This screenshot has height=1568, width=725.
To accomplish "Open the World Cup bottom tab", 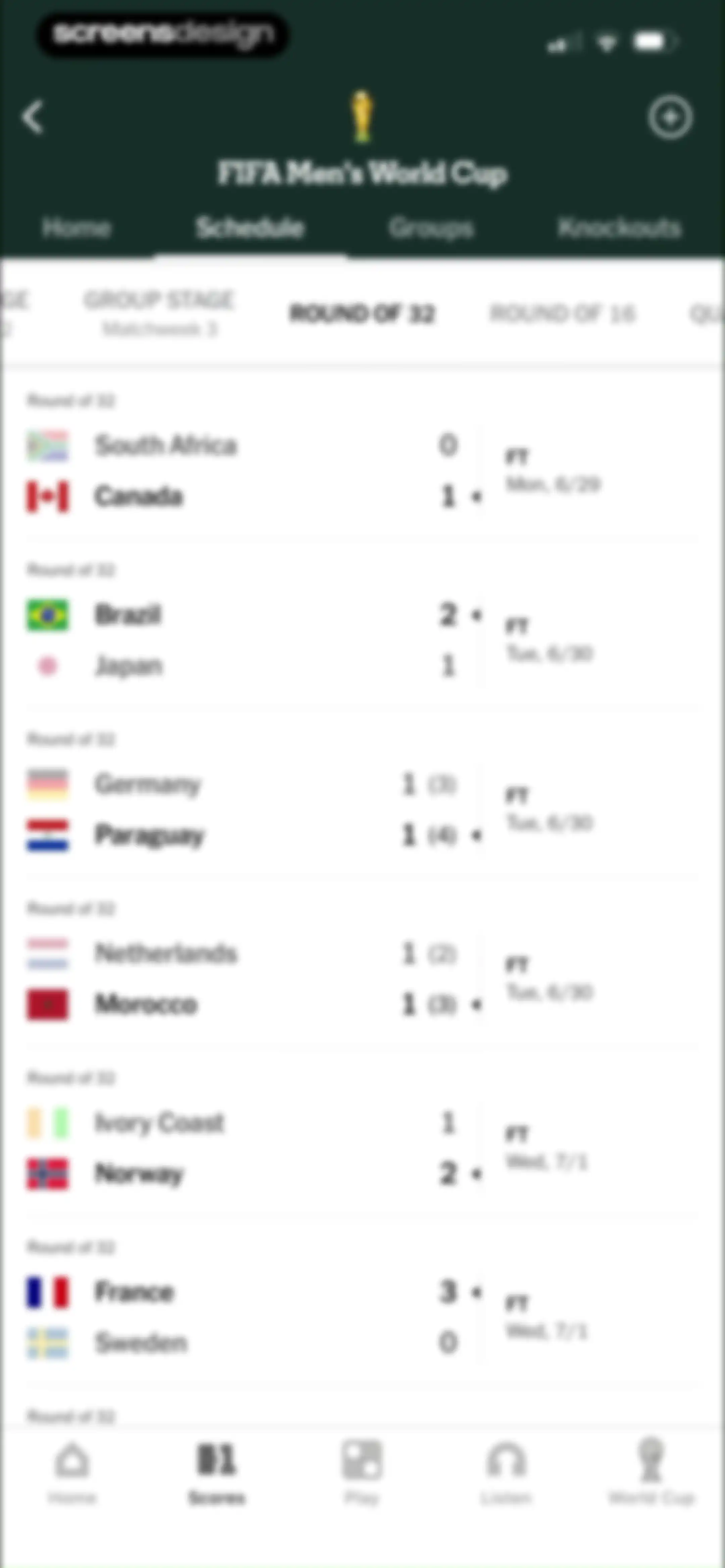I will point(651,1472).
